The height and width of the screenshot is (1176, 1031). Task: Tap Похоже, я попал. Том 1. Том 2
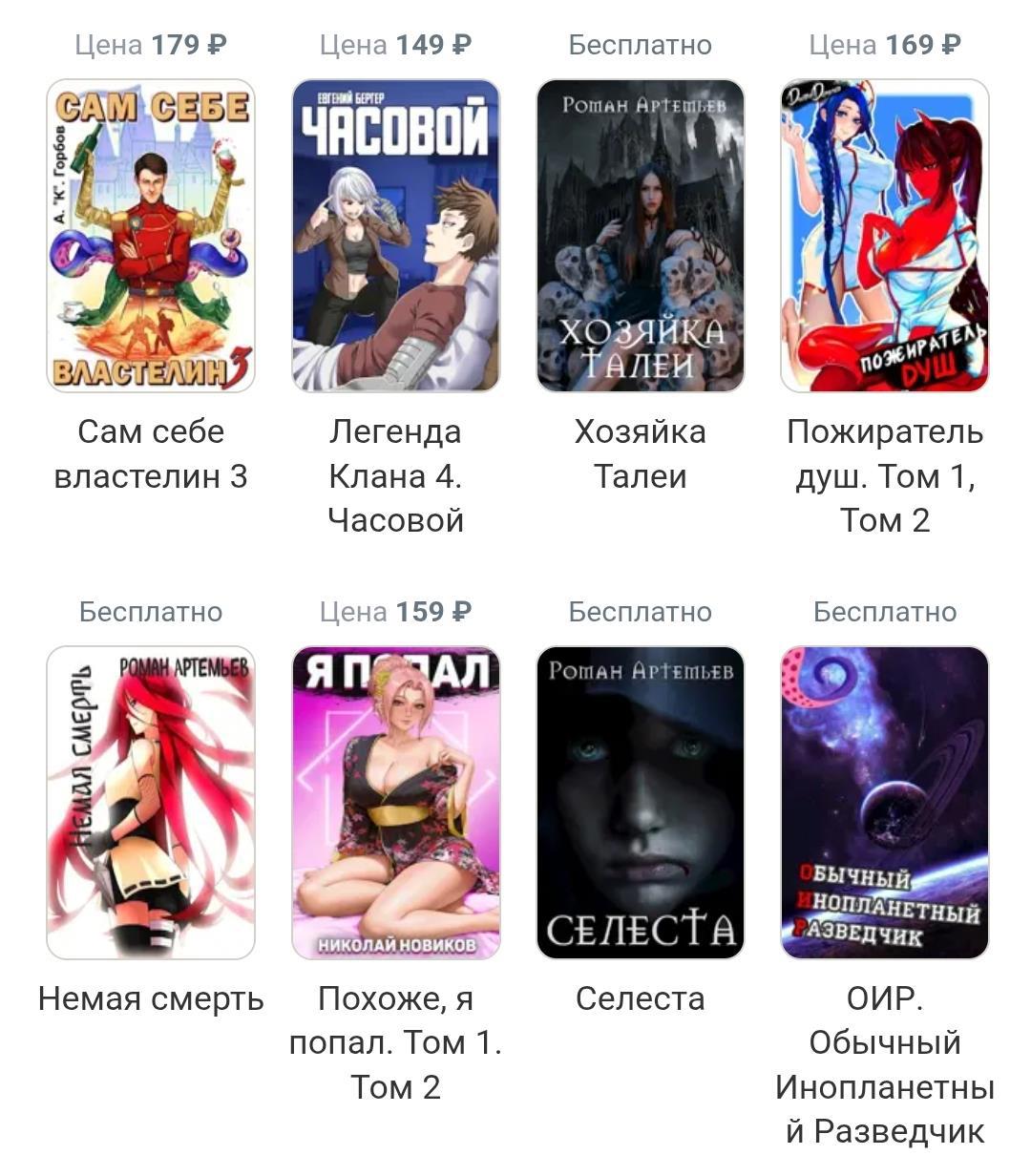(395, 803)
